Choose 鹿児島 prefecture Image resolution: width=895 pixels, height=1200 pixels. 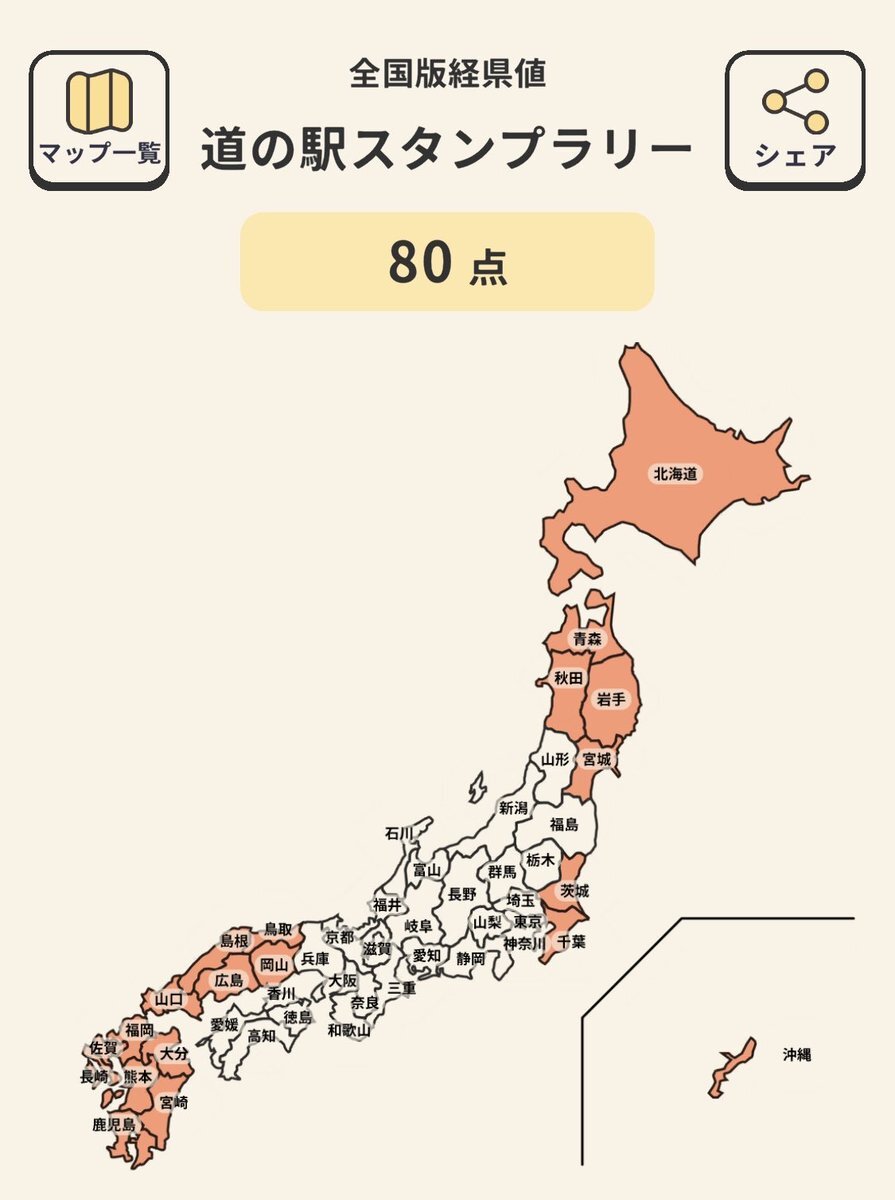113,1124
